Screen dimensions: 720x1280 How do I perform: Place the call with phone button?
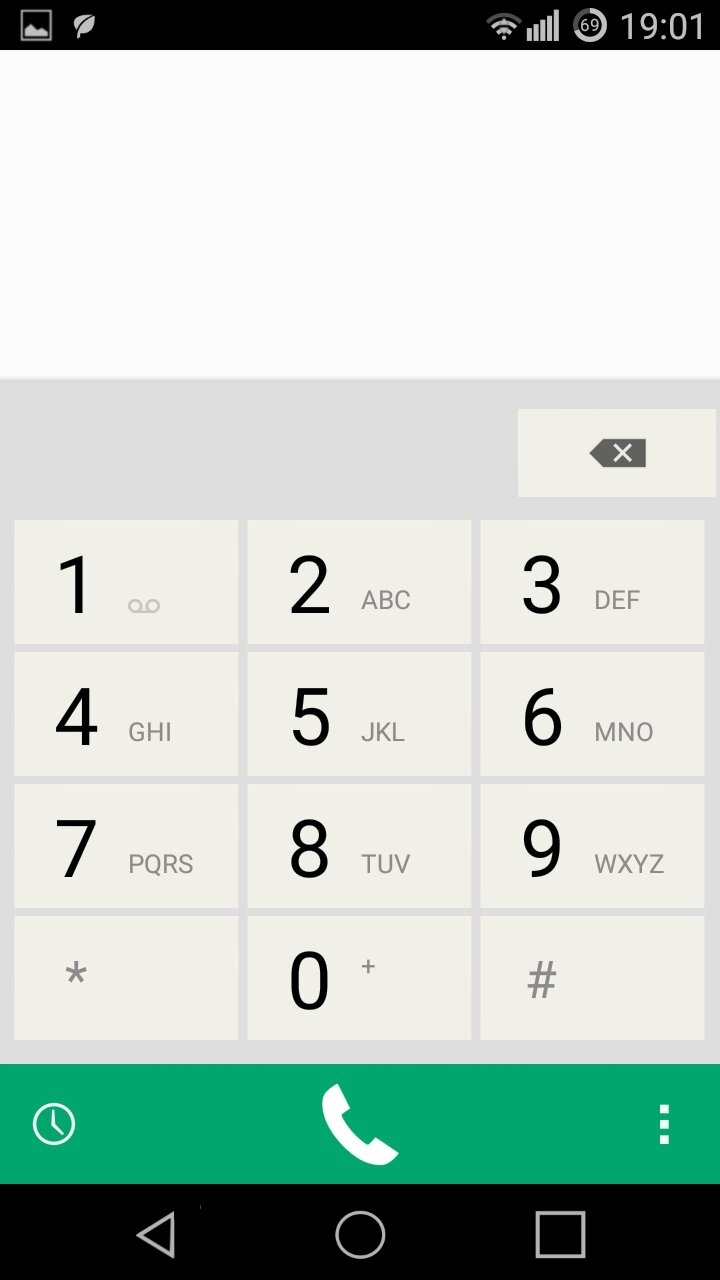click(x=360, y=1124)
